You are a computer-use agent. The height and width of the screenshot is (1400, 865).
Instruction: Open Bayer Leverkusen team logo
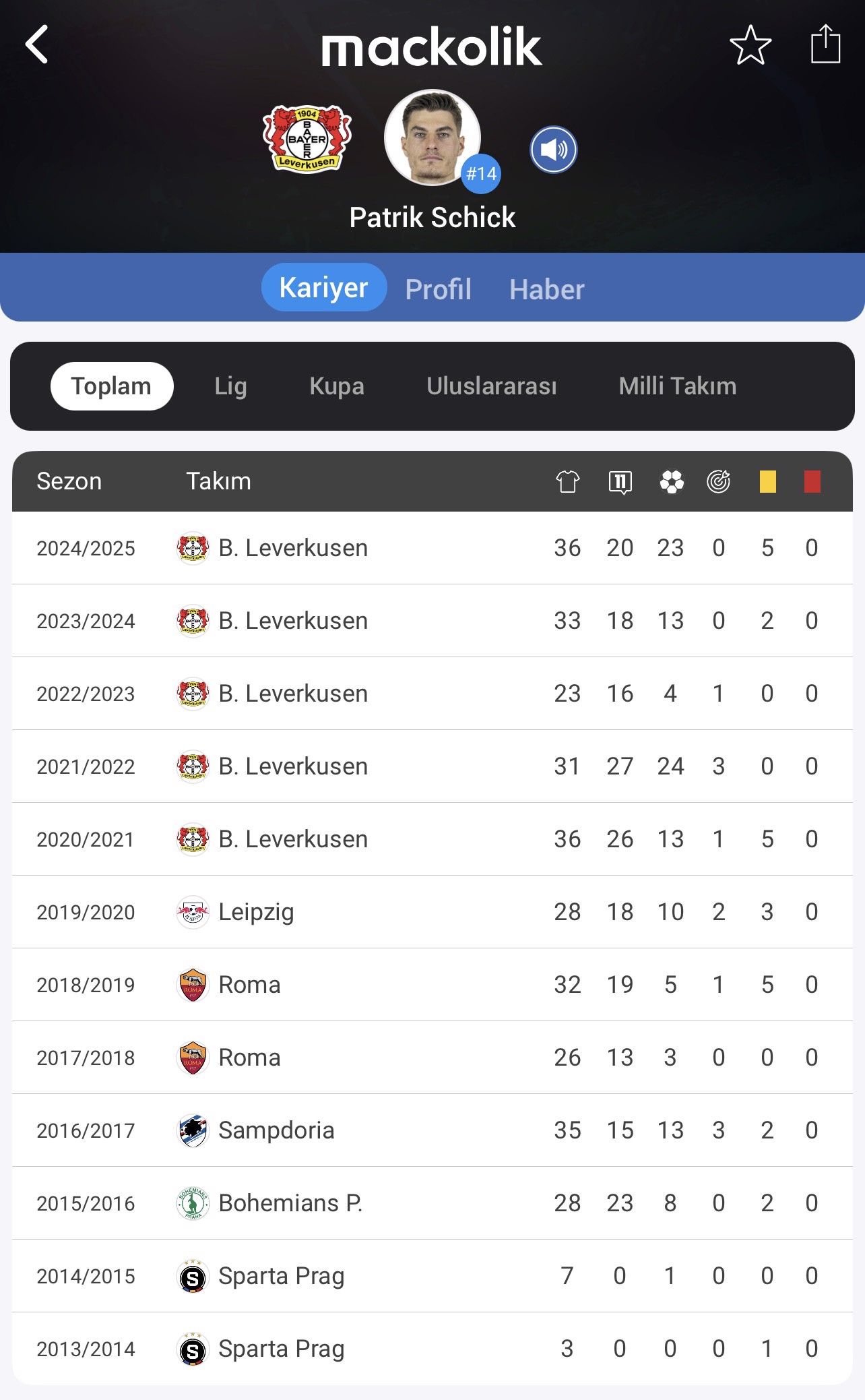tap(307, 138)
